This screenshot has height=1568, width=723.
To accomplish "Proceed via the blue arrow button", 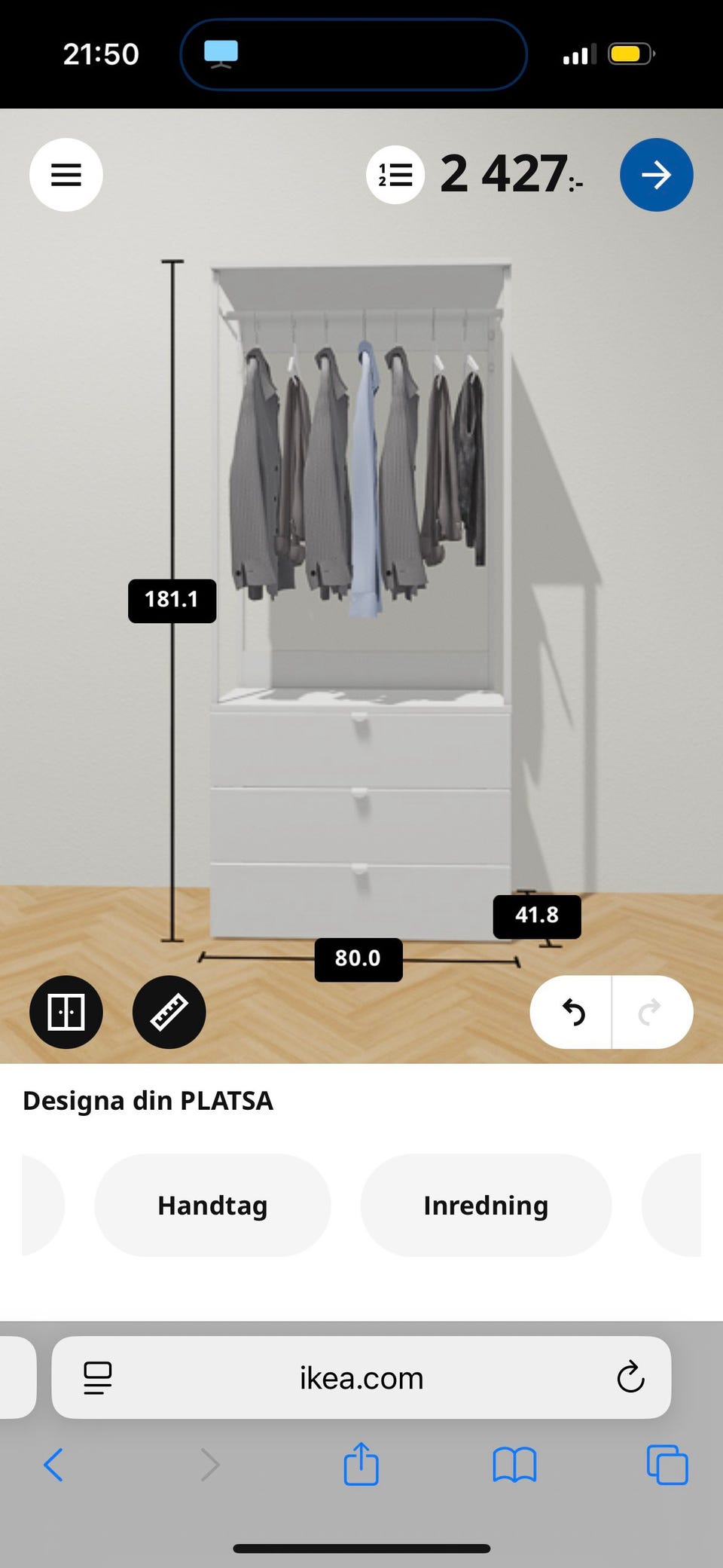I will [x=656, y=174].
